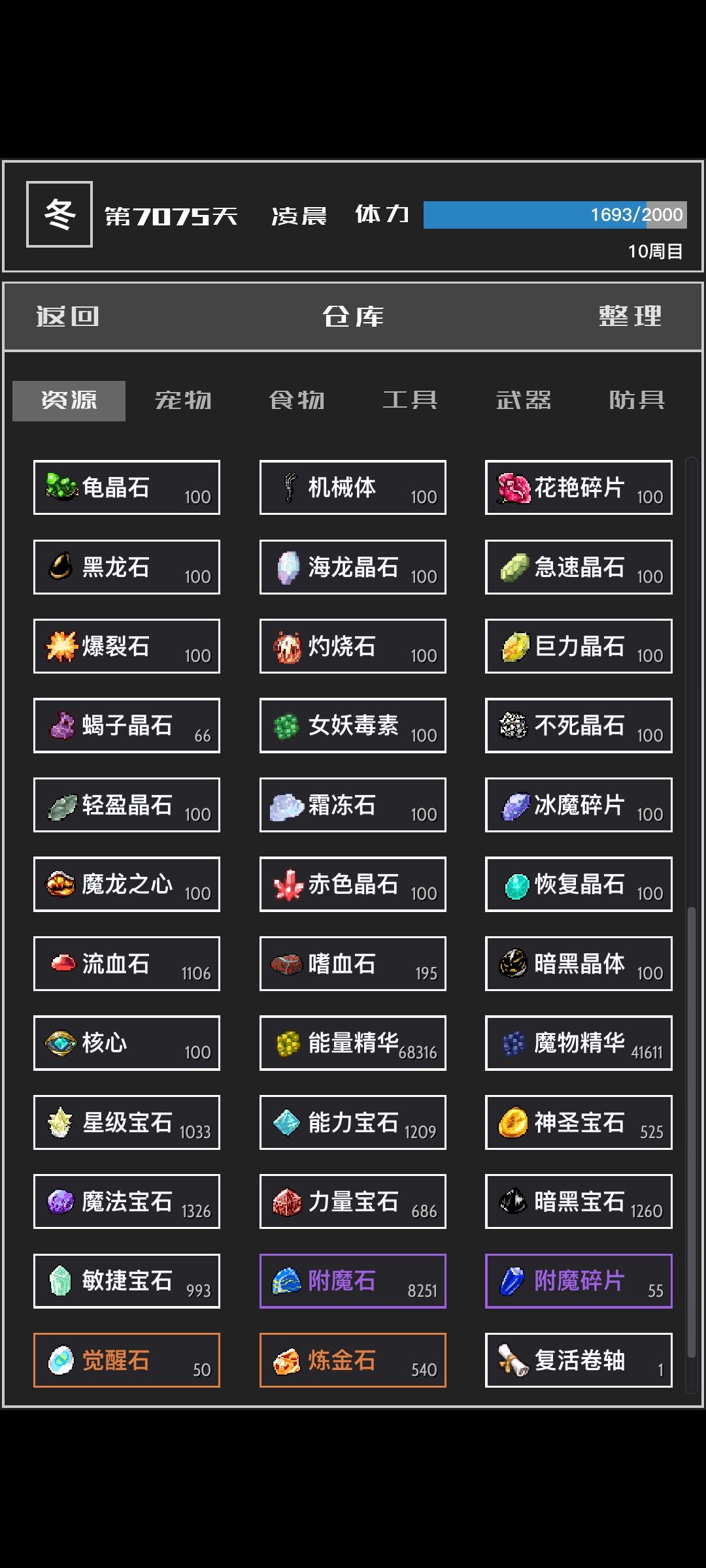Select the 能量精华 energy essence
This screenshot has height=1568, width=706.
(x=352, y=1043)
